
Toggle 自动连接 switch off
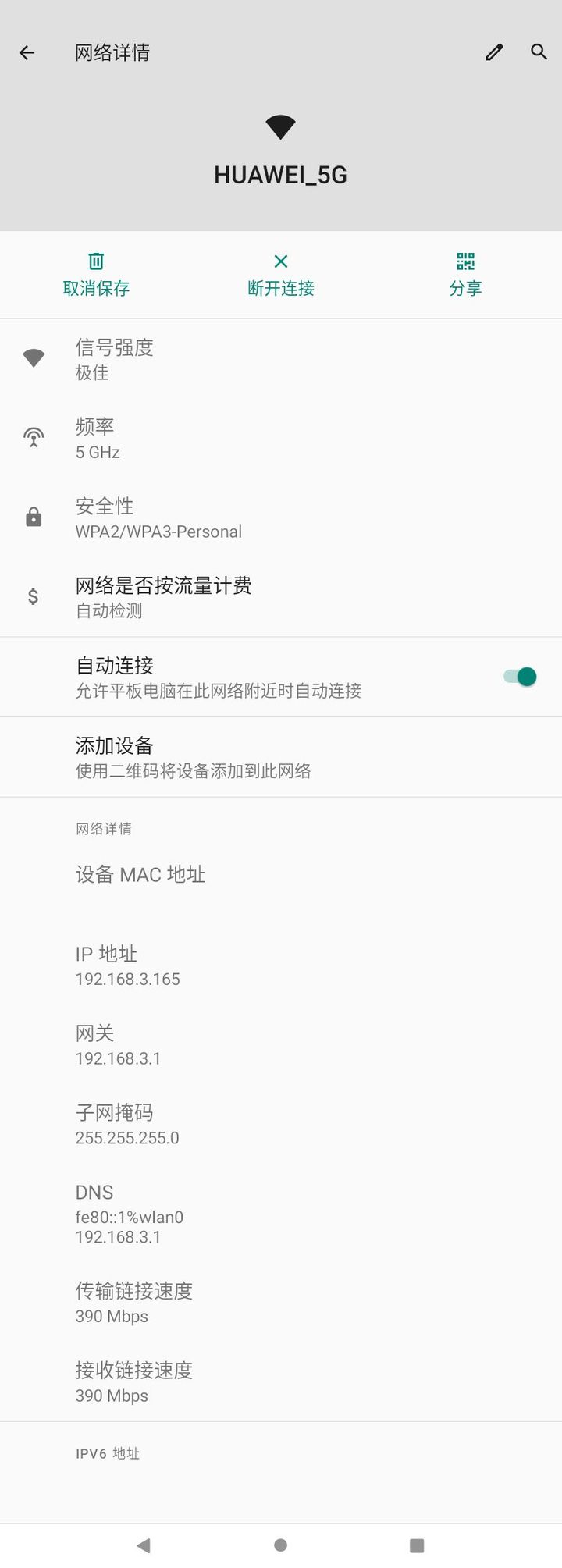pyautogui.click(x=521, y=677)
